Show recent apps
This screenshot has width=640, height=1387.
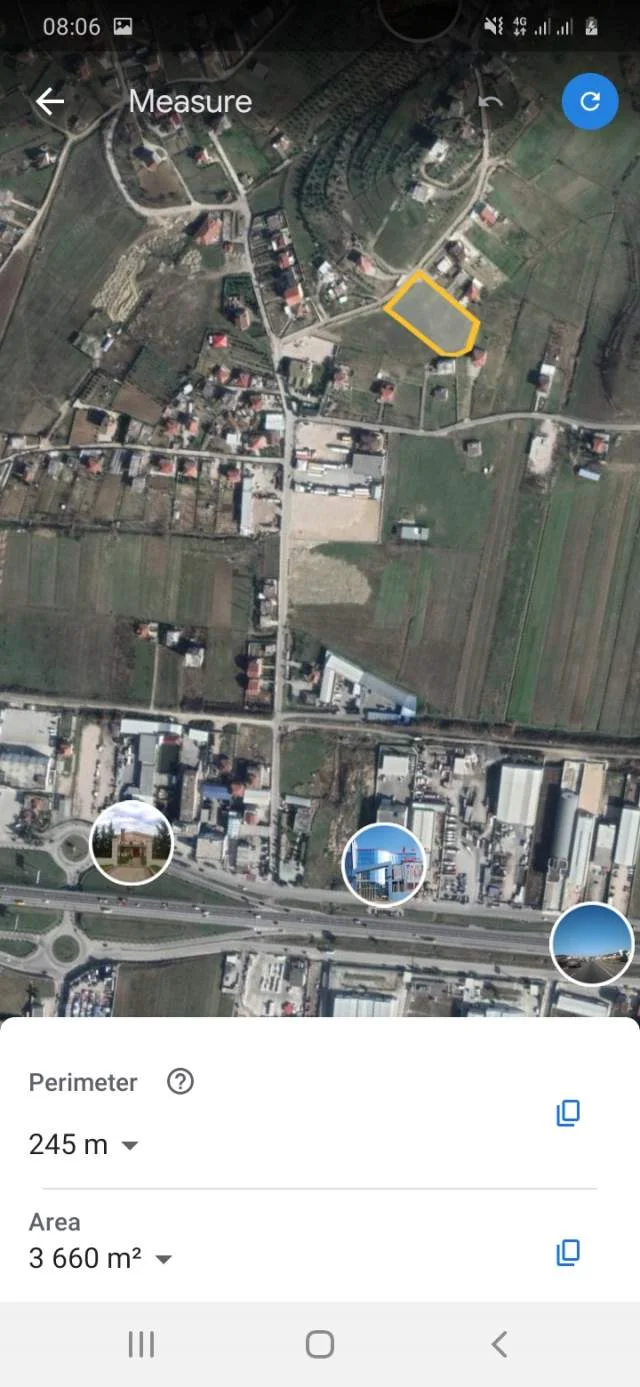tap(141, 1344)
